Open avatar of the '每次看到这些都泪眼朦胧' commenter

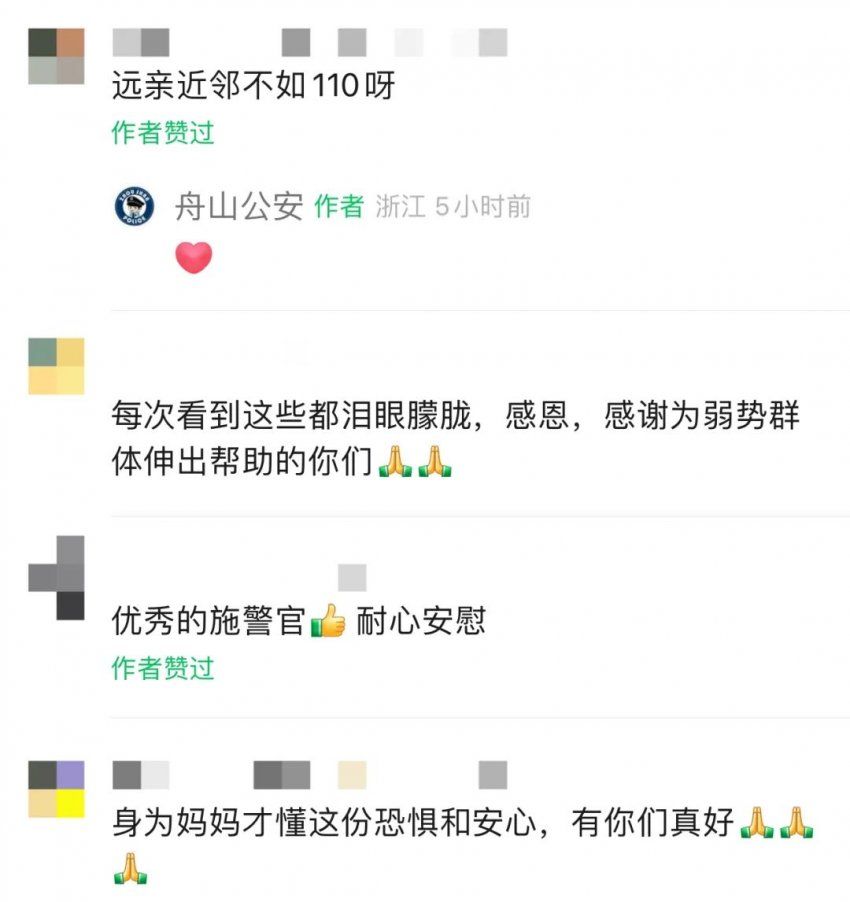(x=56, y=366)
